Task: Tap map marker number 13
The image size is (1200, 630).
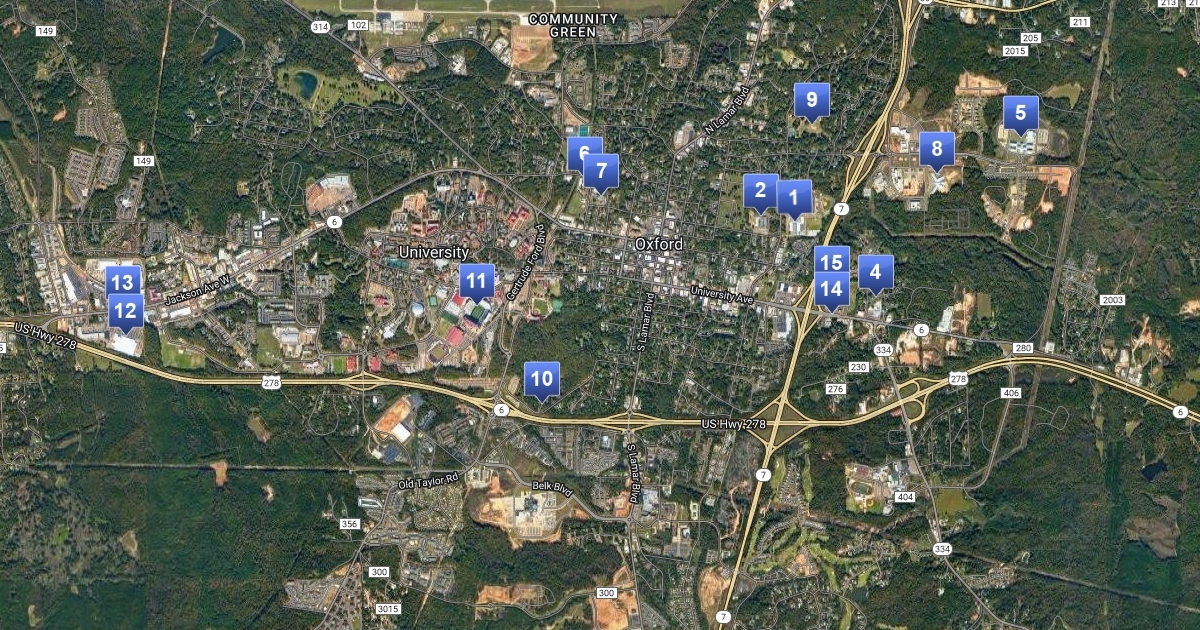Action: [x=123, y=279]
